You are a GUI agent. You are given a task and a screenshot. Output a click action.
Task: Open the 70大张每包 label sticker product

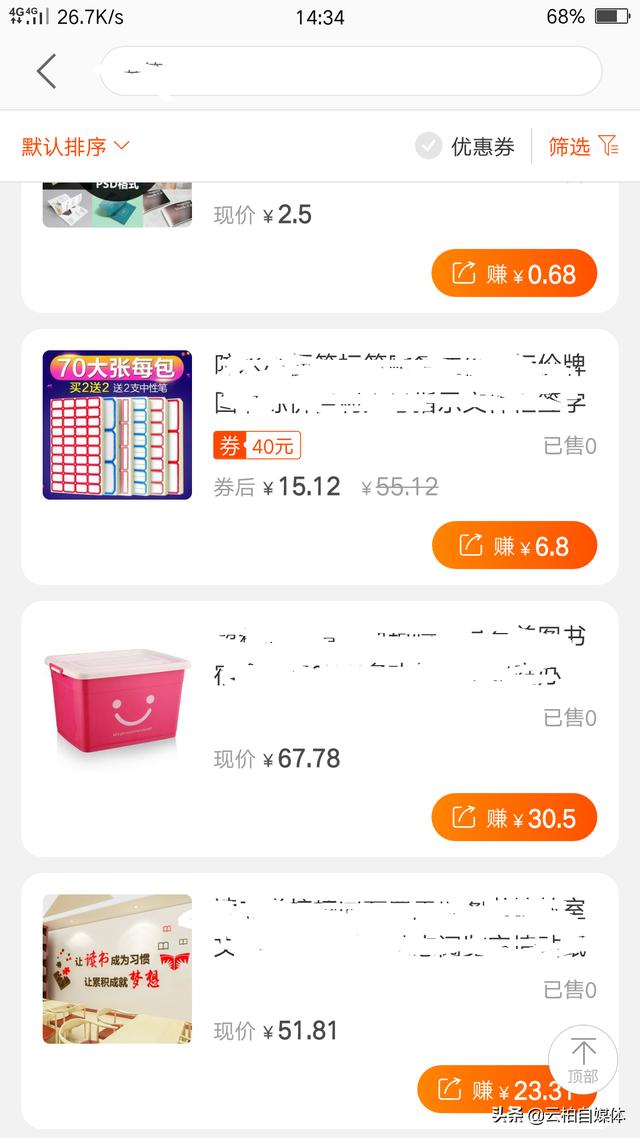(117, 424)
